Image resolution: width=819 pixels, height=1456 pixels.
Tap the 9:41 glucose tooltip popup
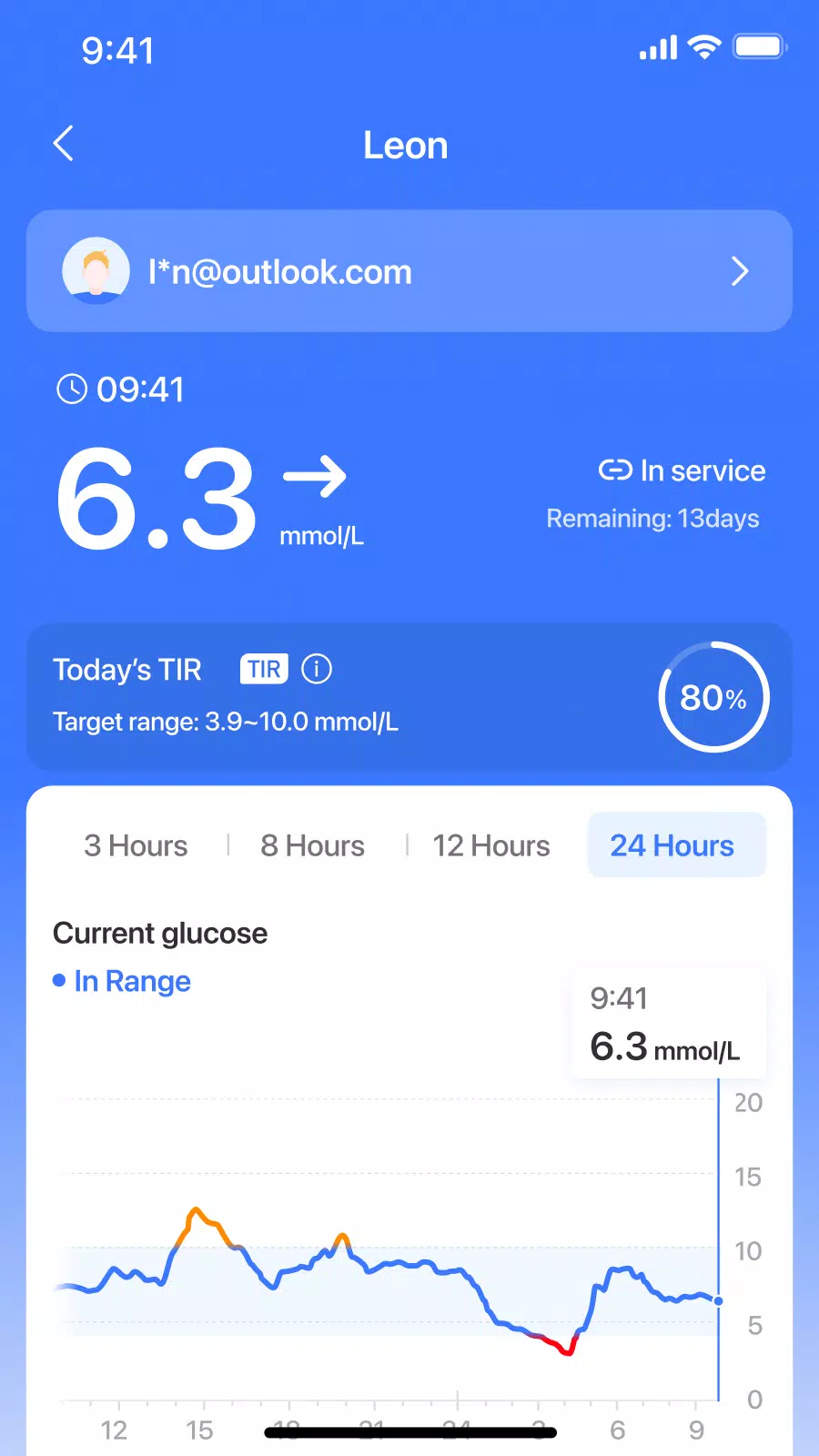(x=669, y=1024)
